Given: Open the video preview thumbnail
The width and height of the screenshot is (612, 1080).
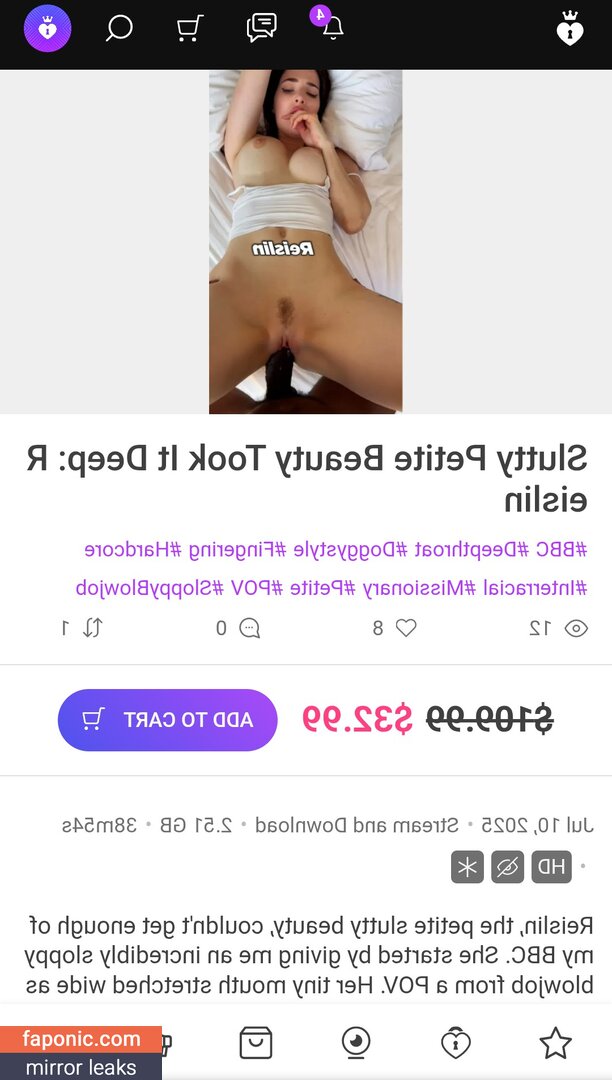Looking at the screenshot, I should 305,241.
